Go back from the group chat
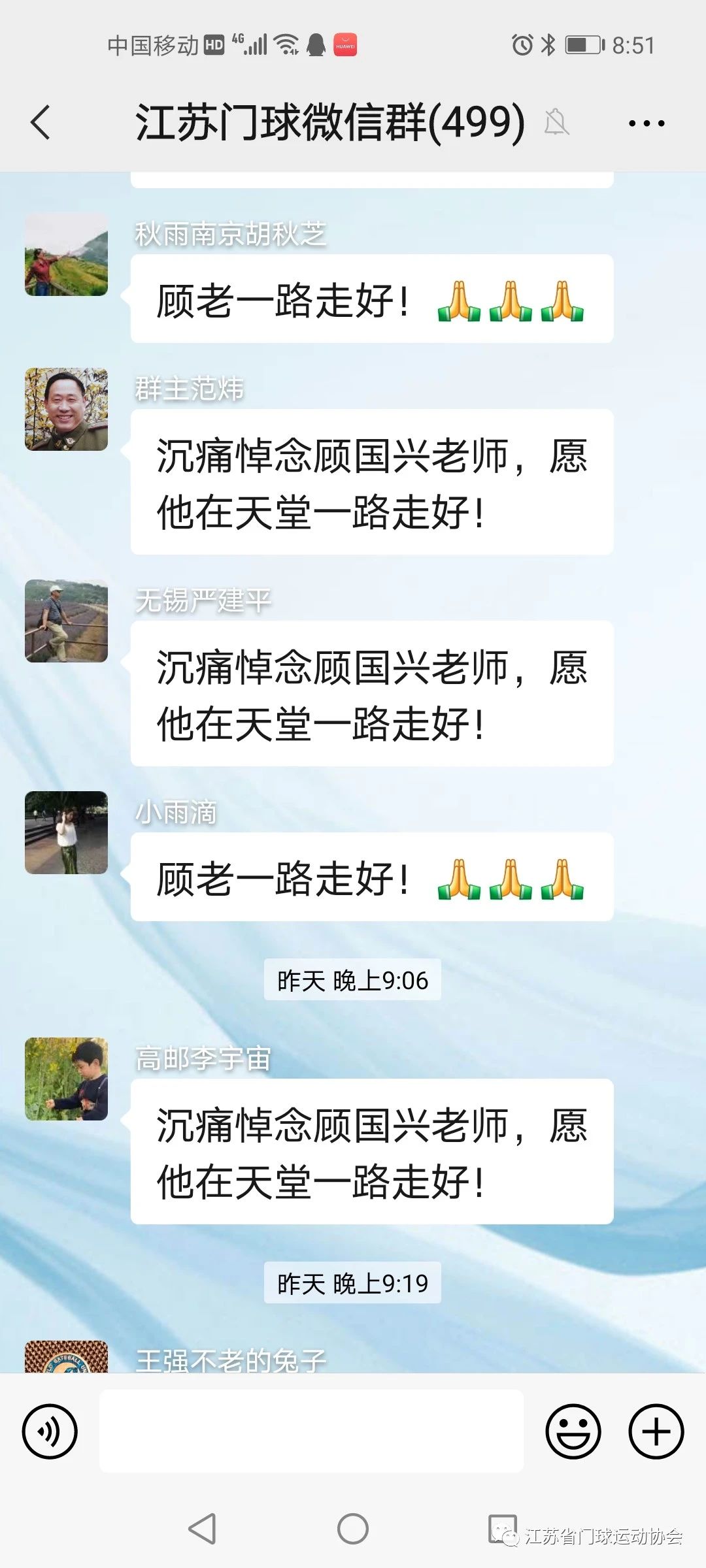Screen dimensions: 706x1568 (41, 122)
